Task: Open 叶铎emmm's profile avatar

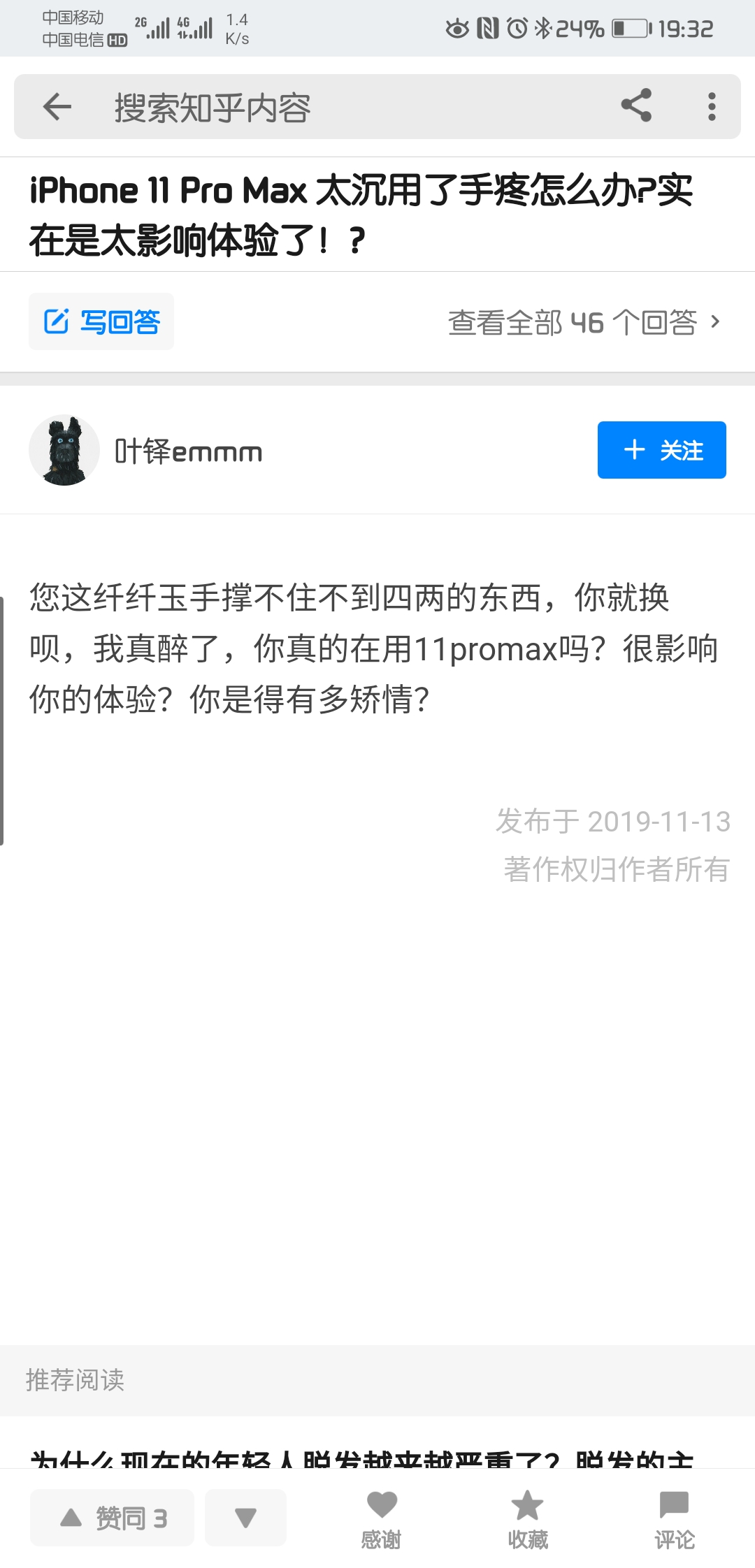Action: click(64, 450)
